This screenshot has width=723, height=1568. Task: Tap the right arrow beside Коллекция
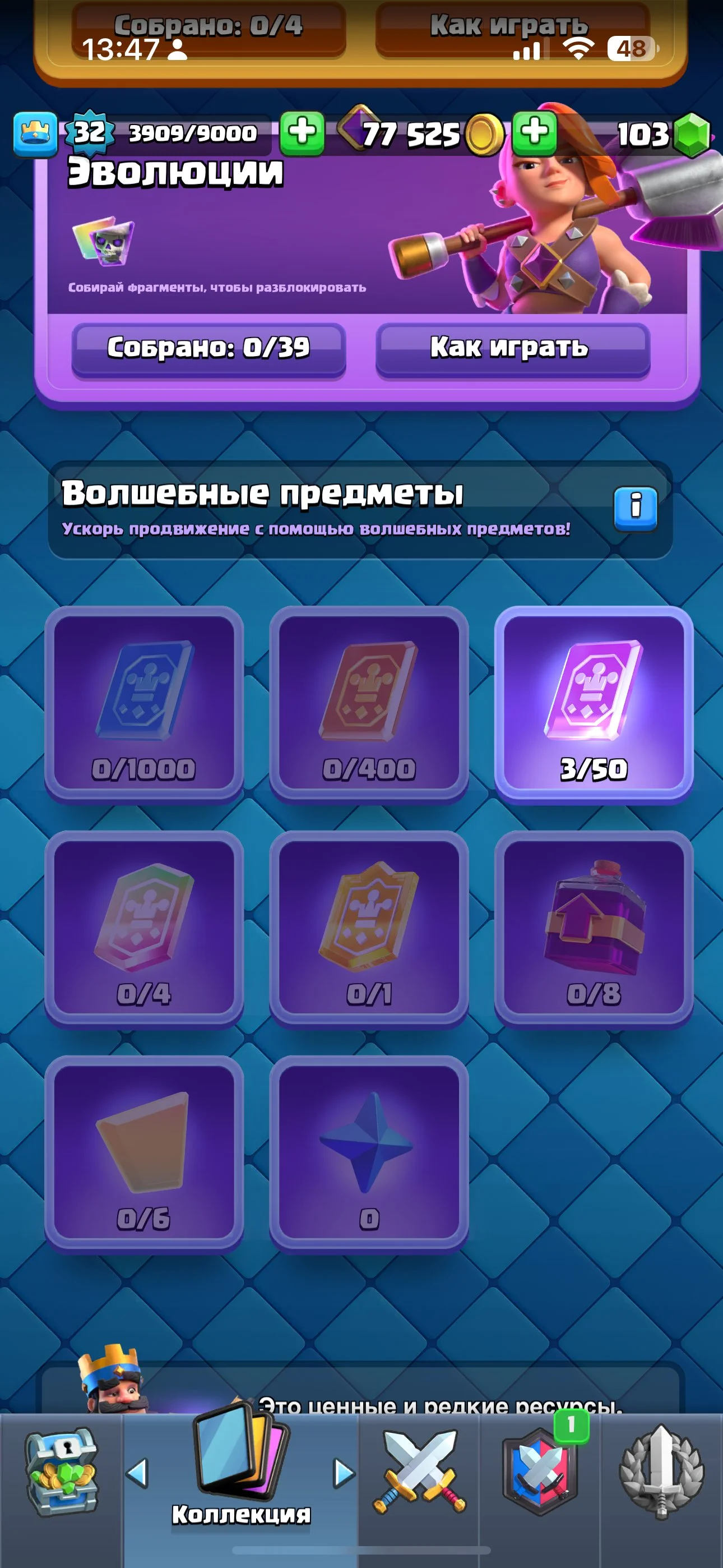pyautogui.click(x=344, y=1473)
